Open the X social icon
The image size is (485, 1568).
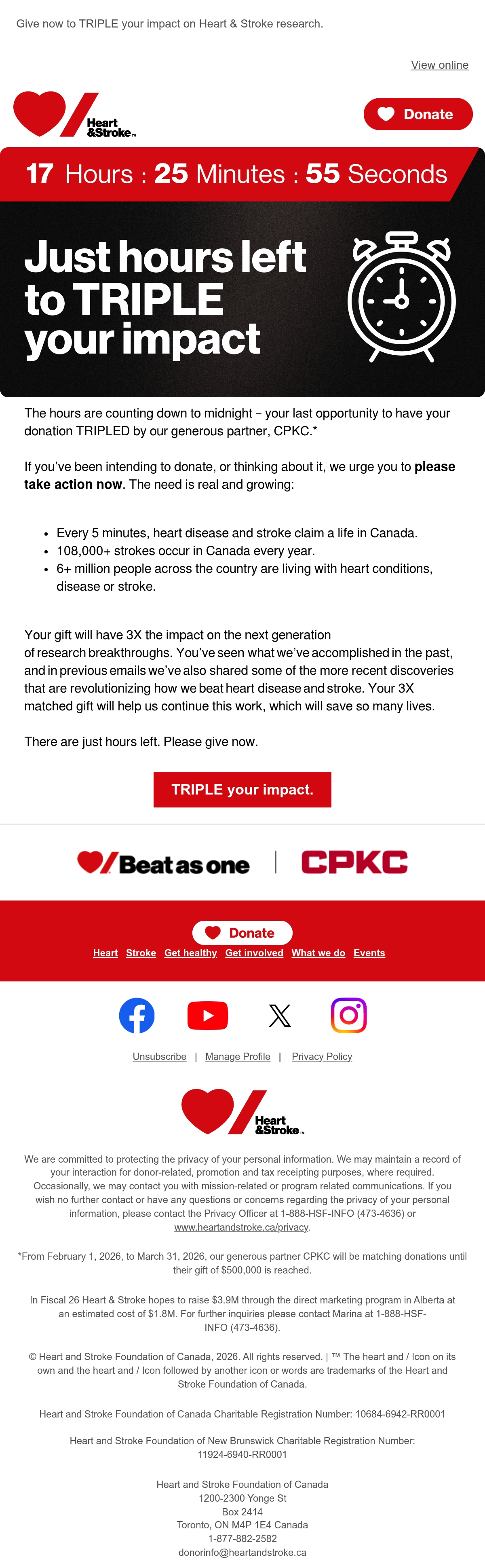(280, 1015)
